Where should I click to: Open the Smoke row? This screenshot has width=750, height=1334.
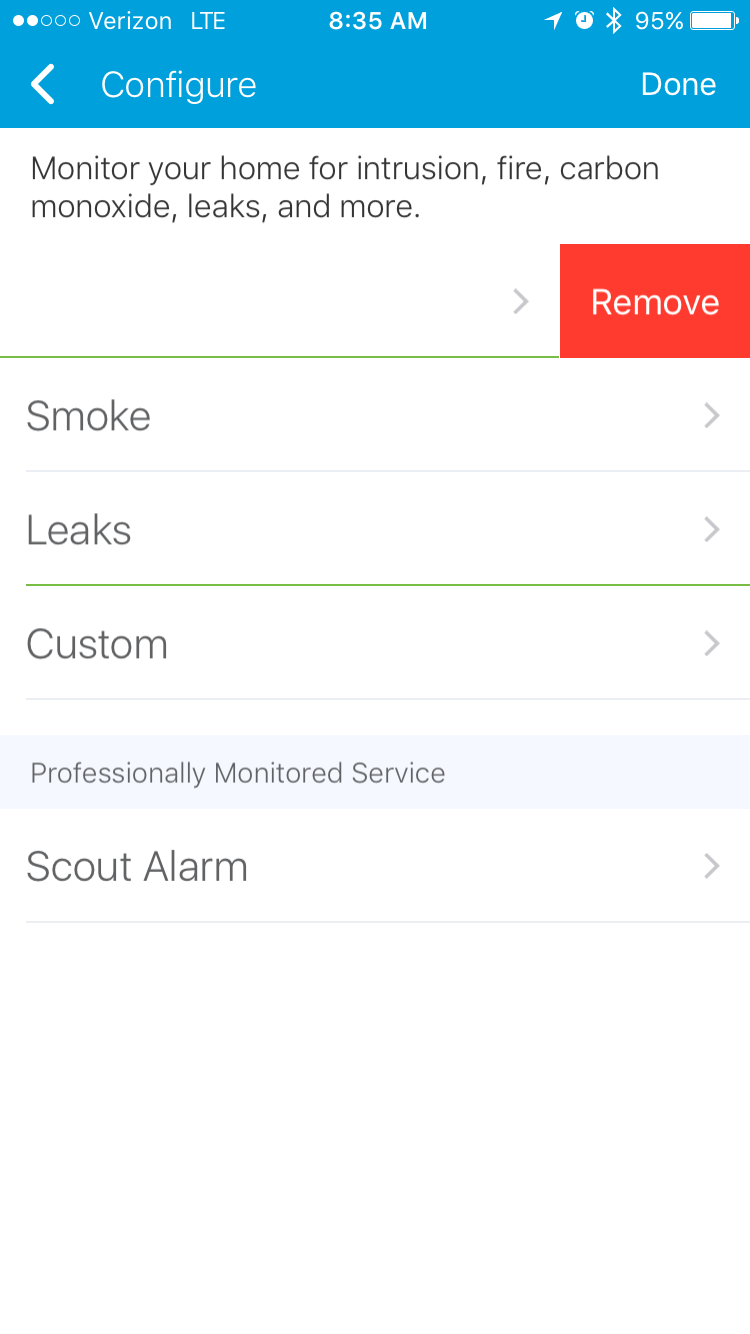tap(375, 415)
